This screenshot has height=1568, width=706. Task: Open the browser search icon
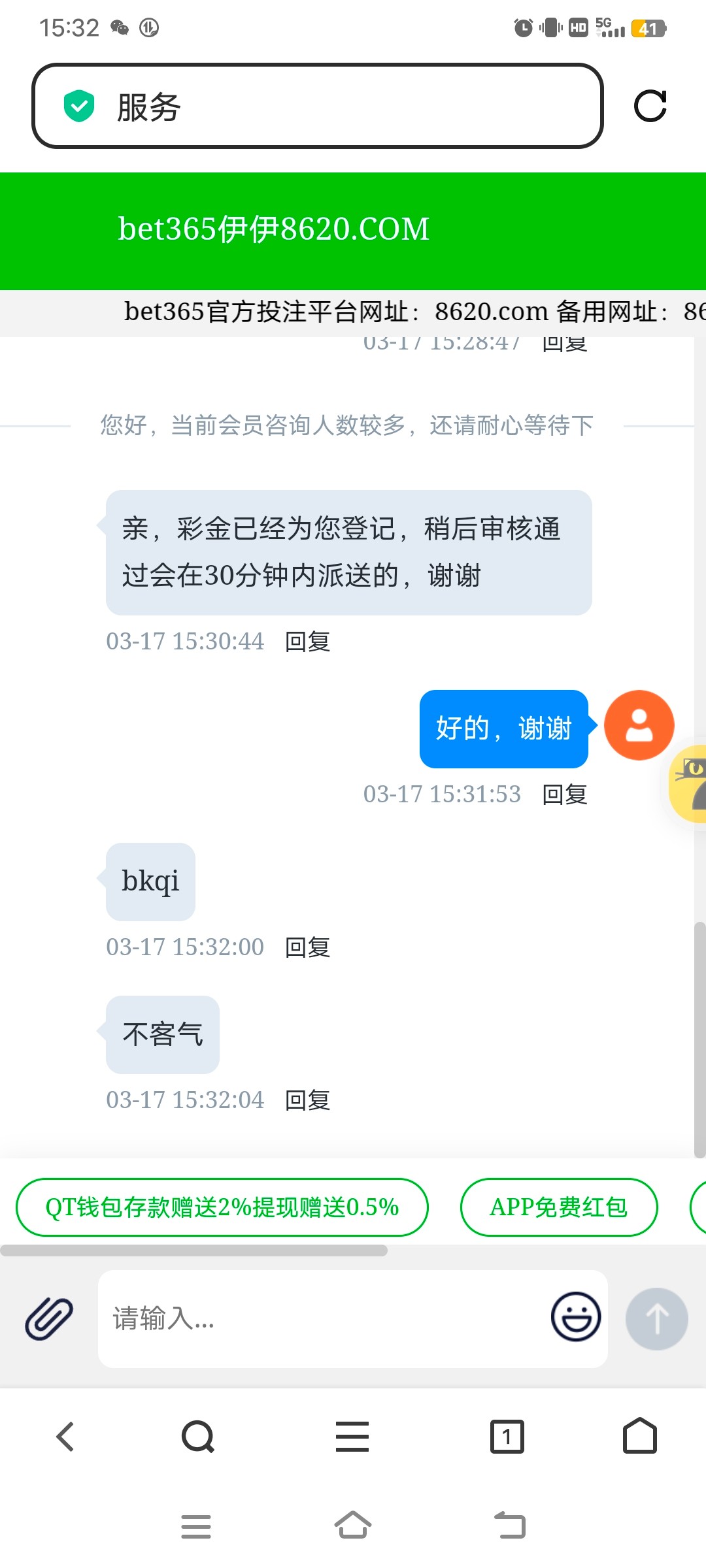[198, 1437]
